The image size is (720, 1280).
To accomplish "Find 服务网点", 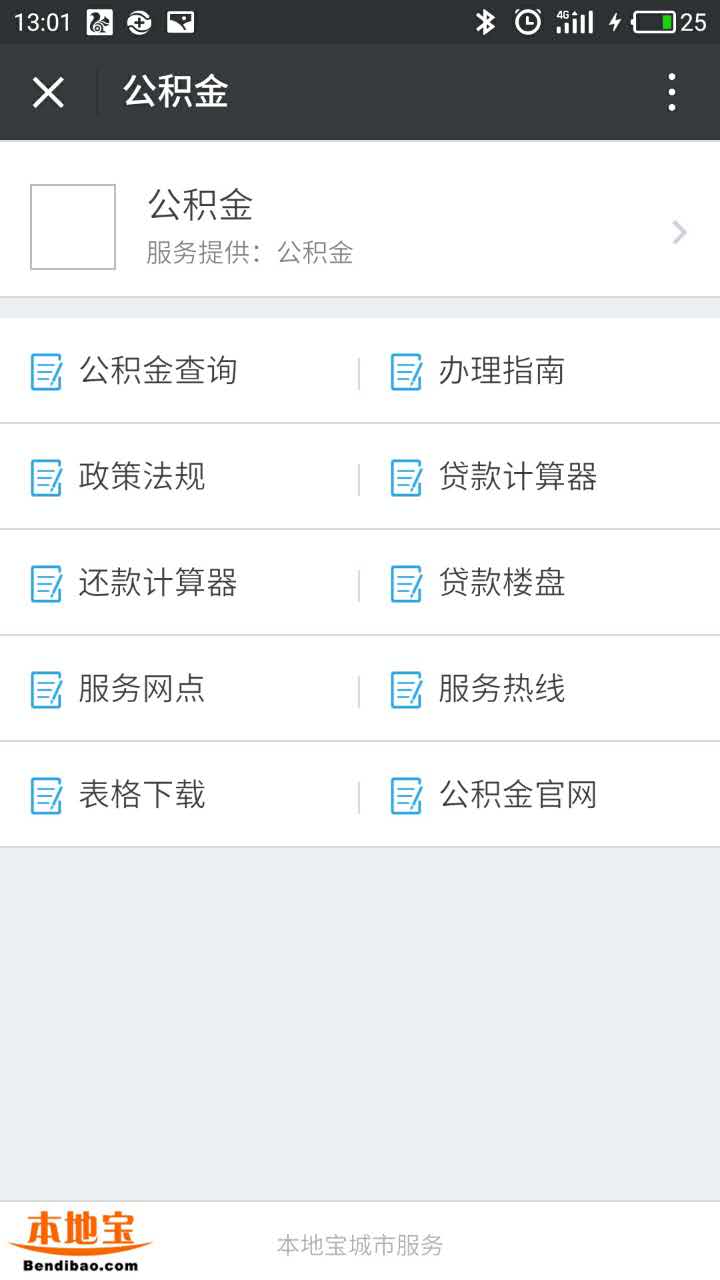I will pos(179,689).
